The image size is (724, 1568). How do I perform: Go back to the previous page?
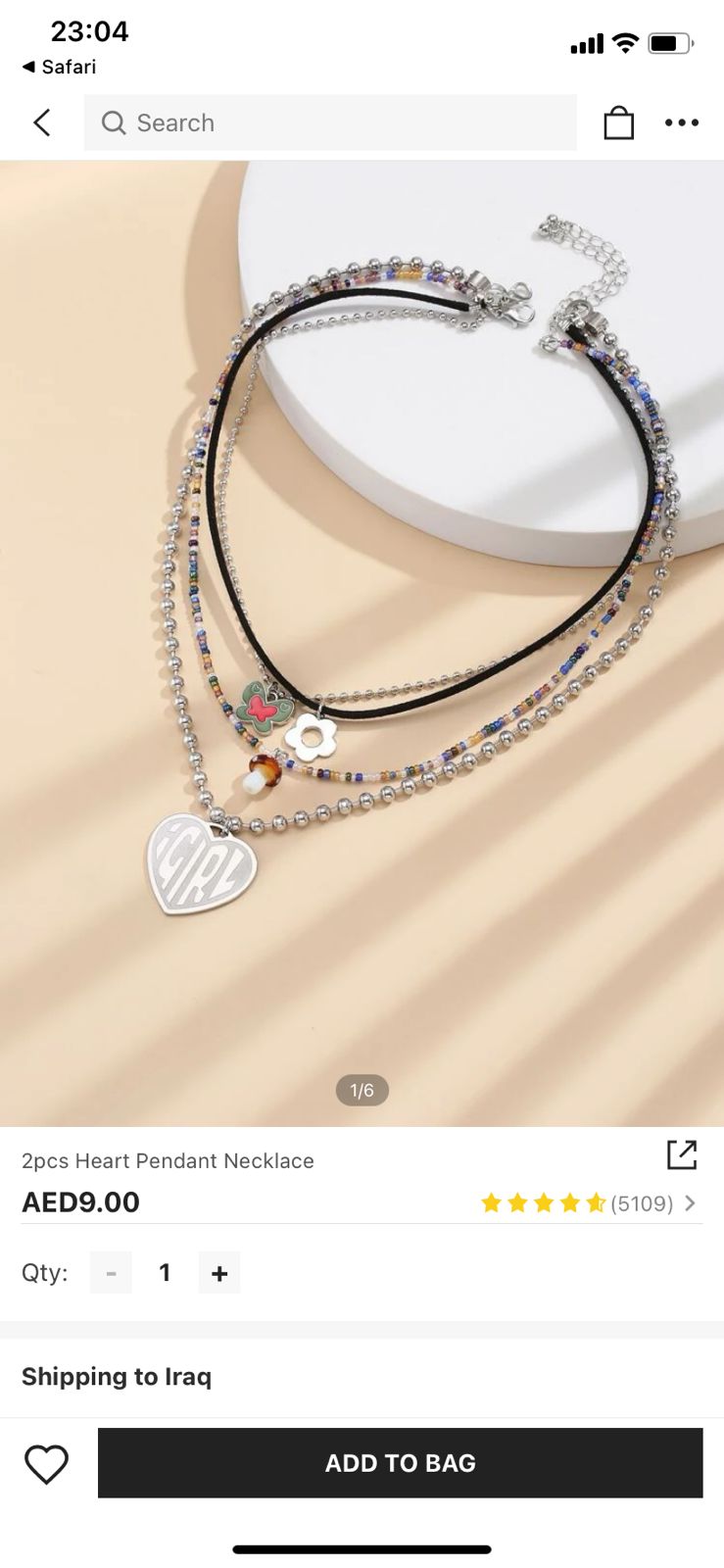(41, 122)
